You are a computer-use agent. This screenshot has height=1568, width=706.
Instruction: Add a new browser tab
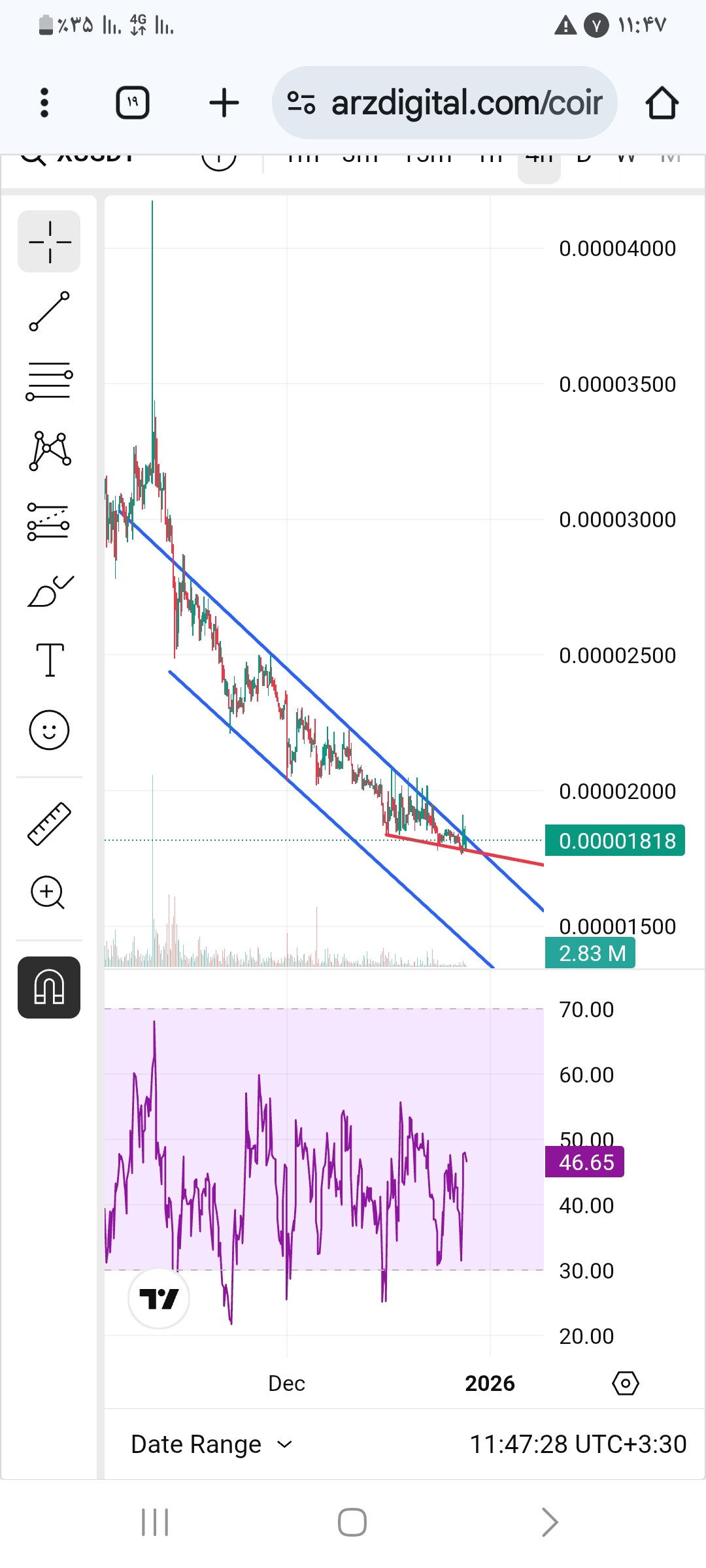[x=224, y=103]
